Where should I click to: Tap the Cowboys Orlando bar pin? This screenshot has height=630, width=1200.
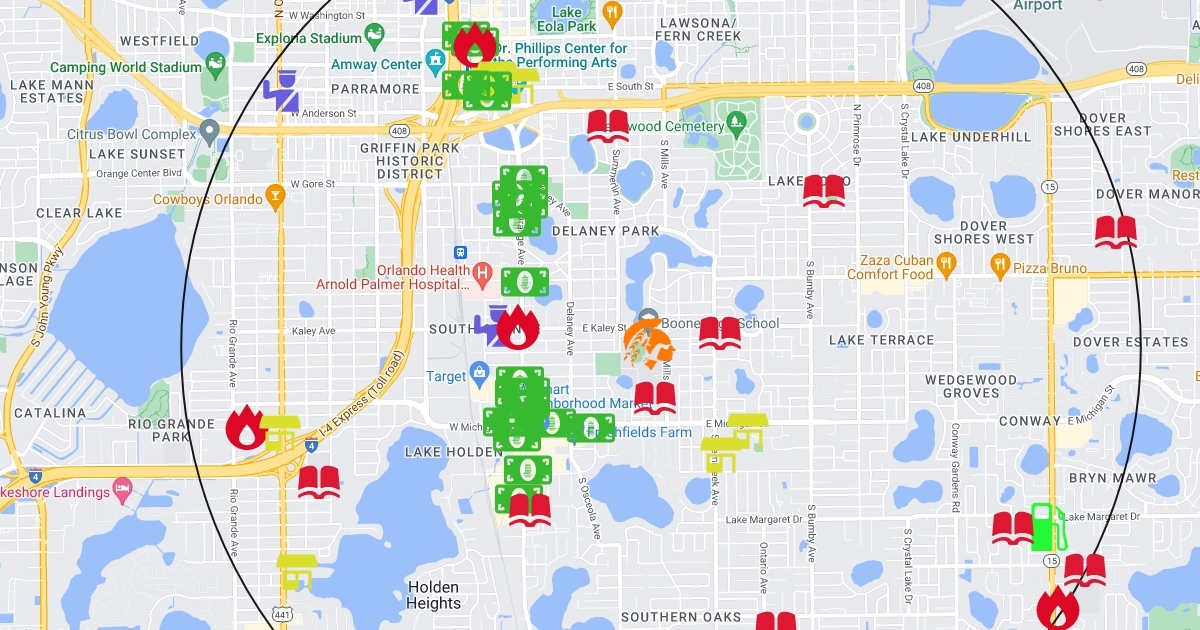pyautogui.click(x=276, y=196)
